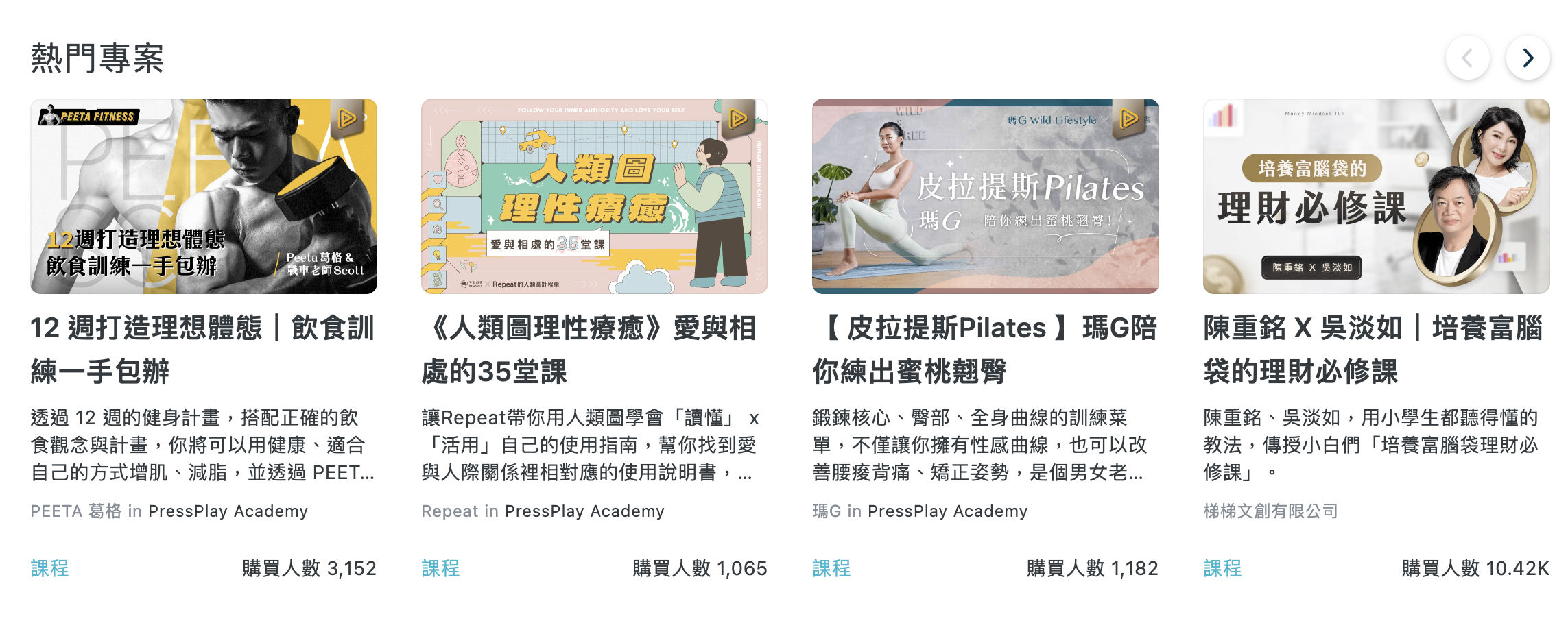Screen dimensions: 1568x621
Task: Open title link 《人類圖理性療癒》愛與相處的35堂課
Action: coord(589,350)
